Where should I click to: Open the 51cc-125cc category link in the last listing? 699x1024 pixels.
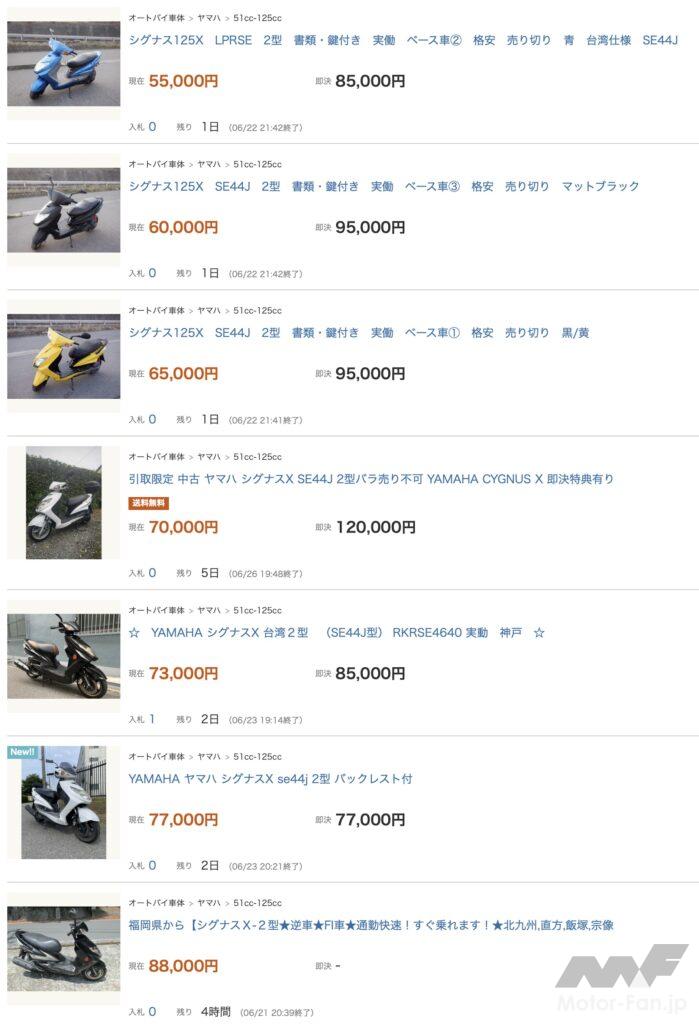(x=257, y=903)
